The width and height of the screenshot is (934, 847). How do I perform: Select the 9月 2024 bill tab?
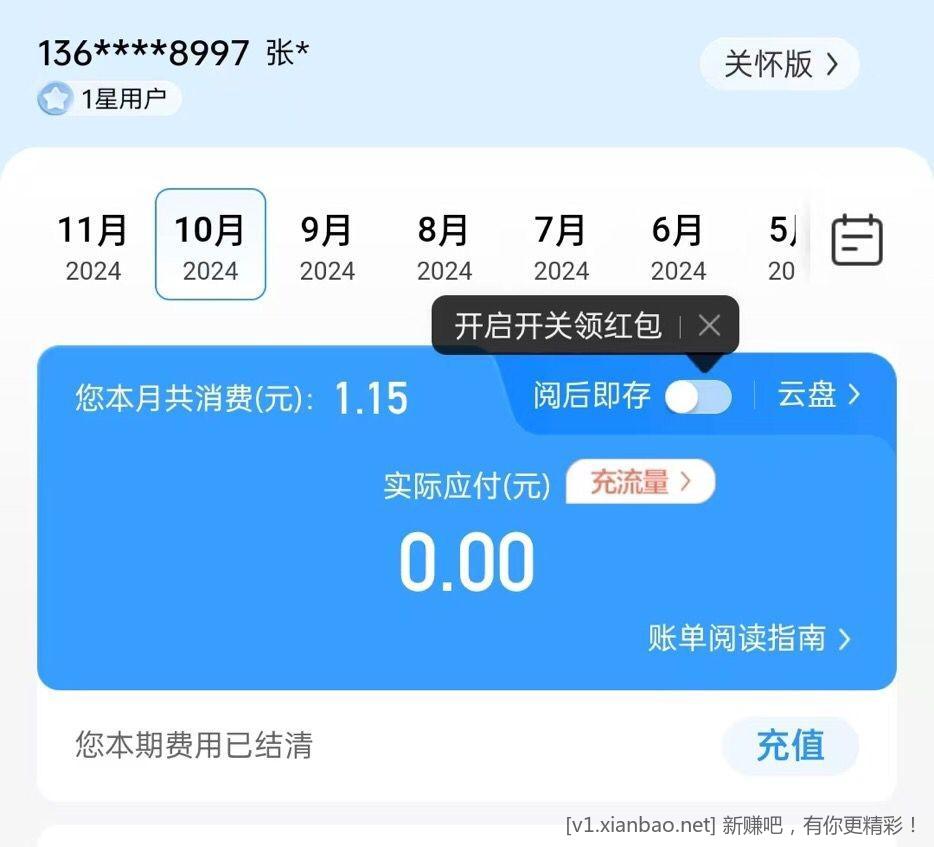pos(327,246)
